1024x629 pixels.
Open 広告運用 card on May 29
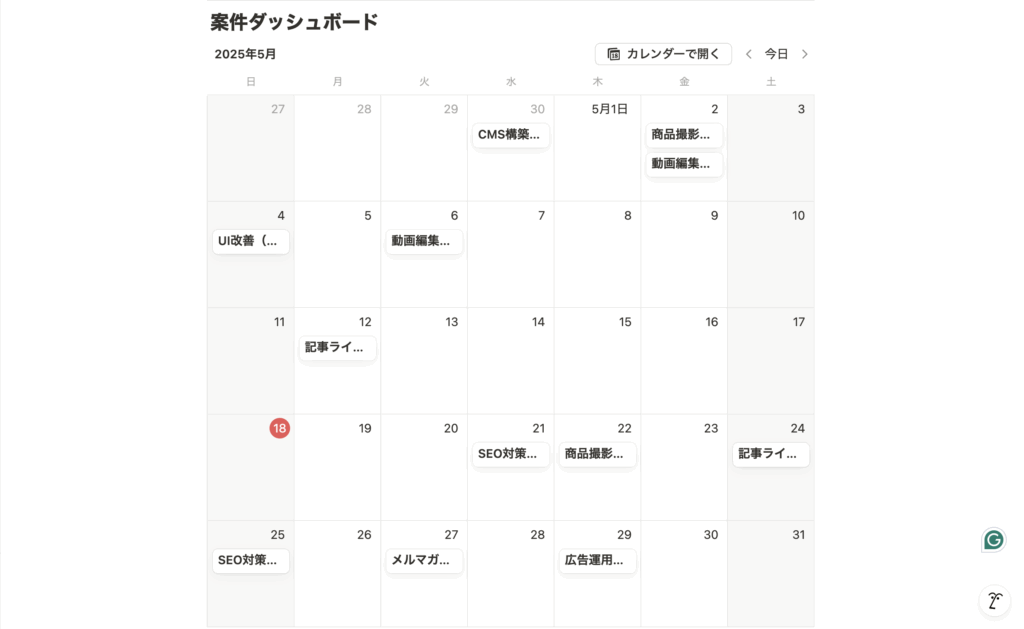(x=597, y=561)
